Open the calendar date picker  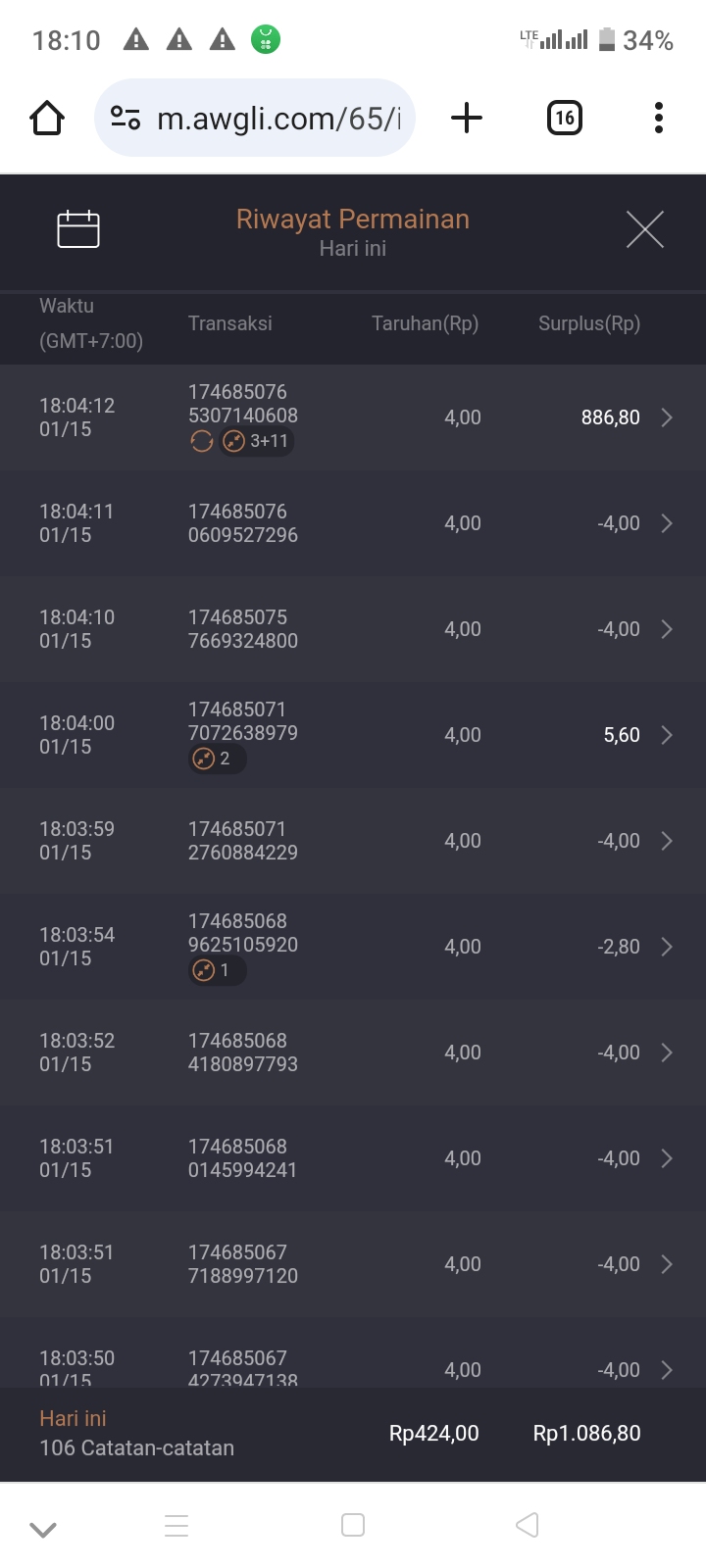78,229
